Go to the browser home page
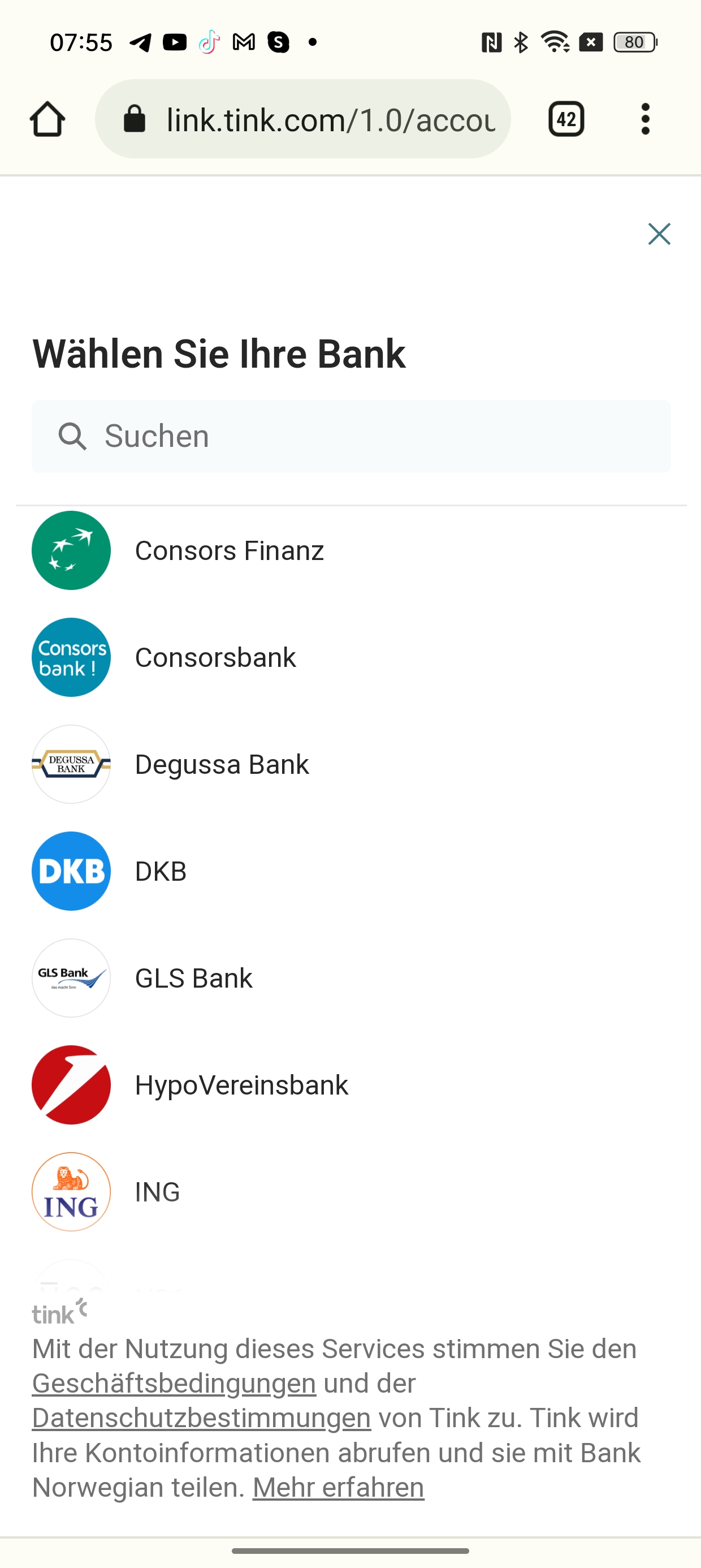 click(47, 119)
